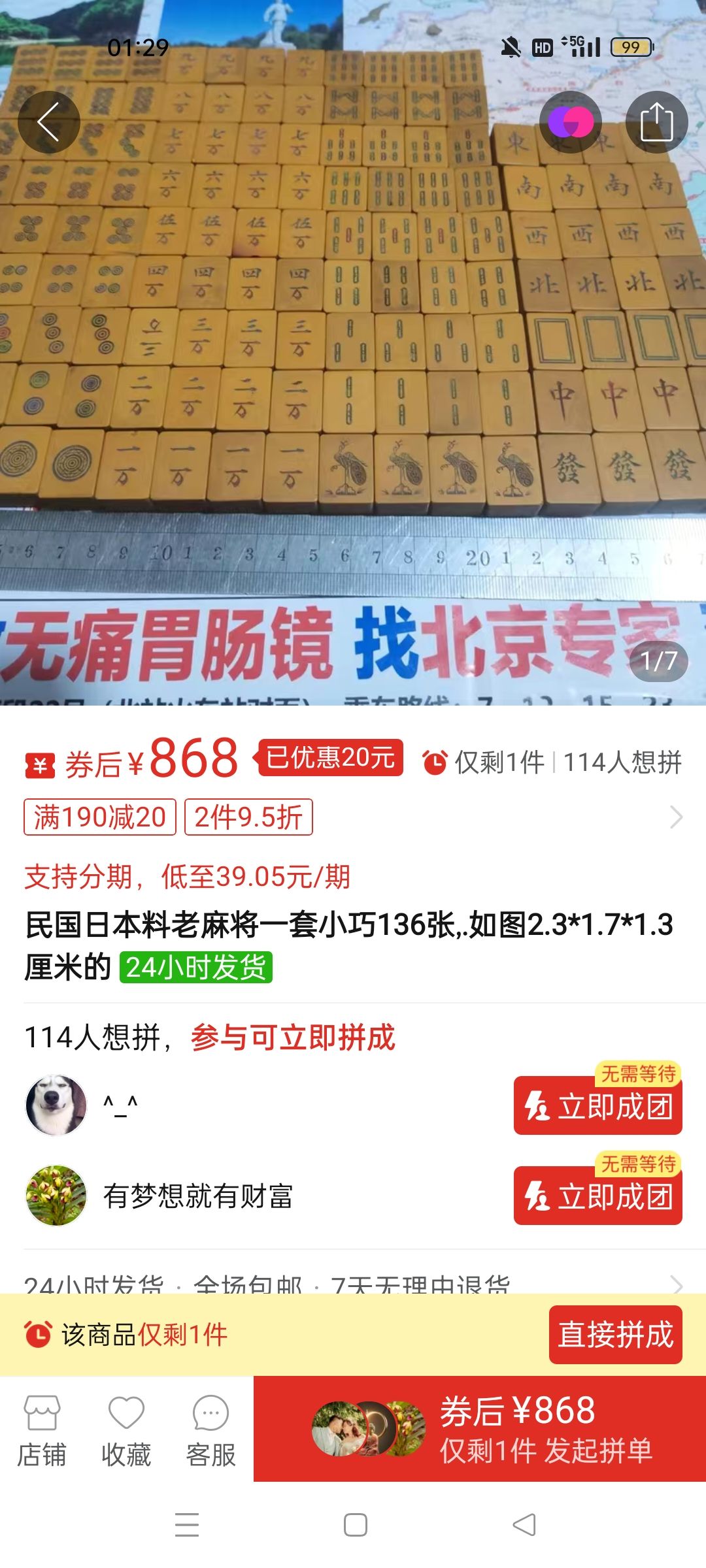
Task: Tap the purple-pink circular icon
Action: tap(570, 122)
